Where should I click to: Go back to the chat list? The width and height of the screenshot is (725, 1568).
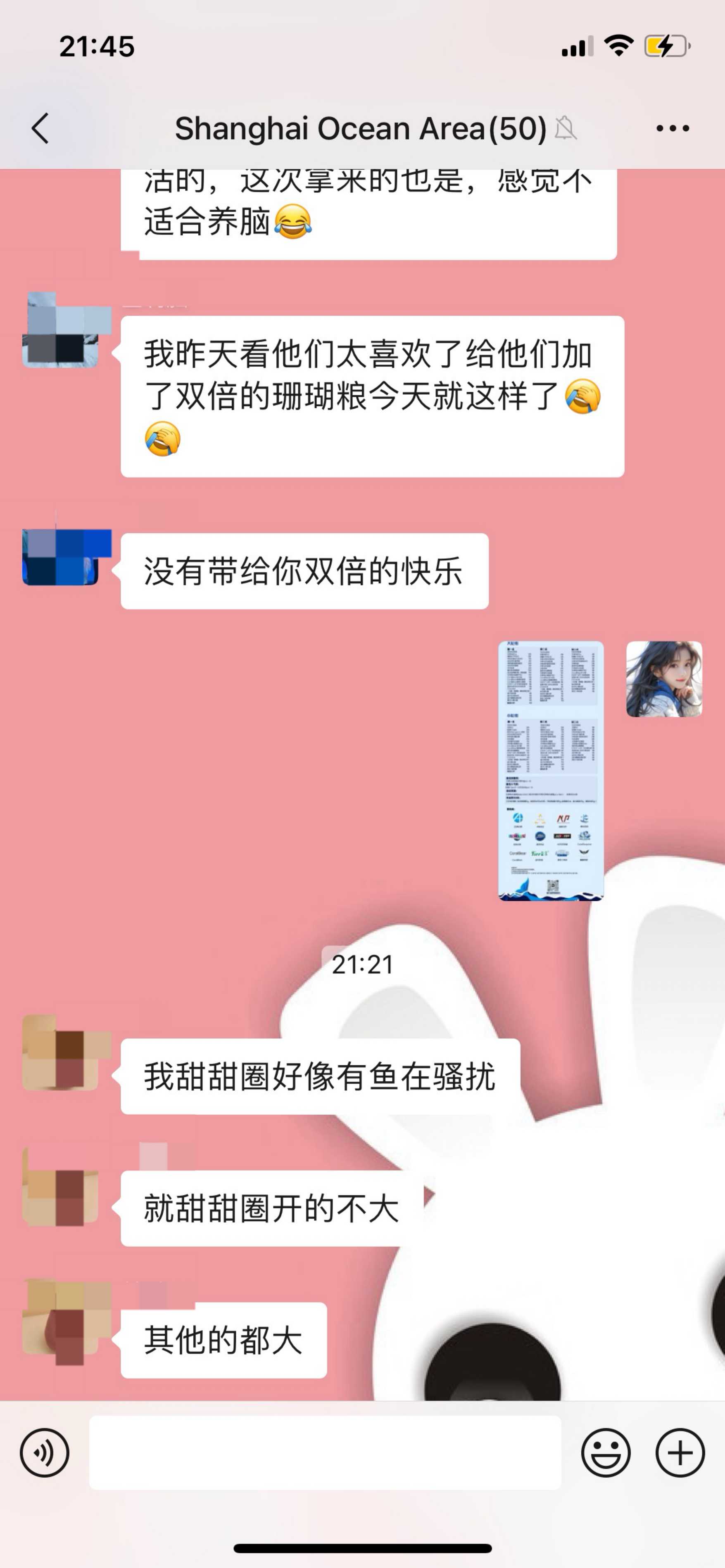pyautogui.click(x=40, y=128)
